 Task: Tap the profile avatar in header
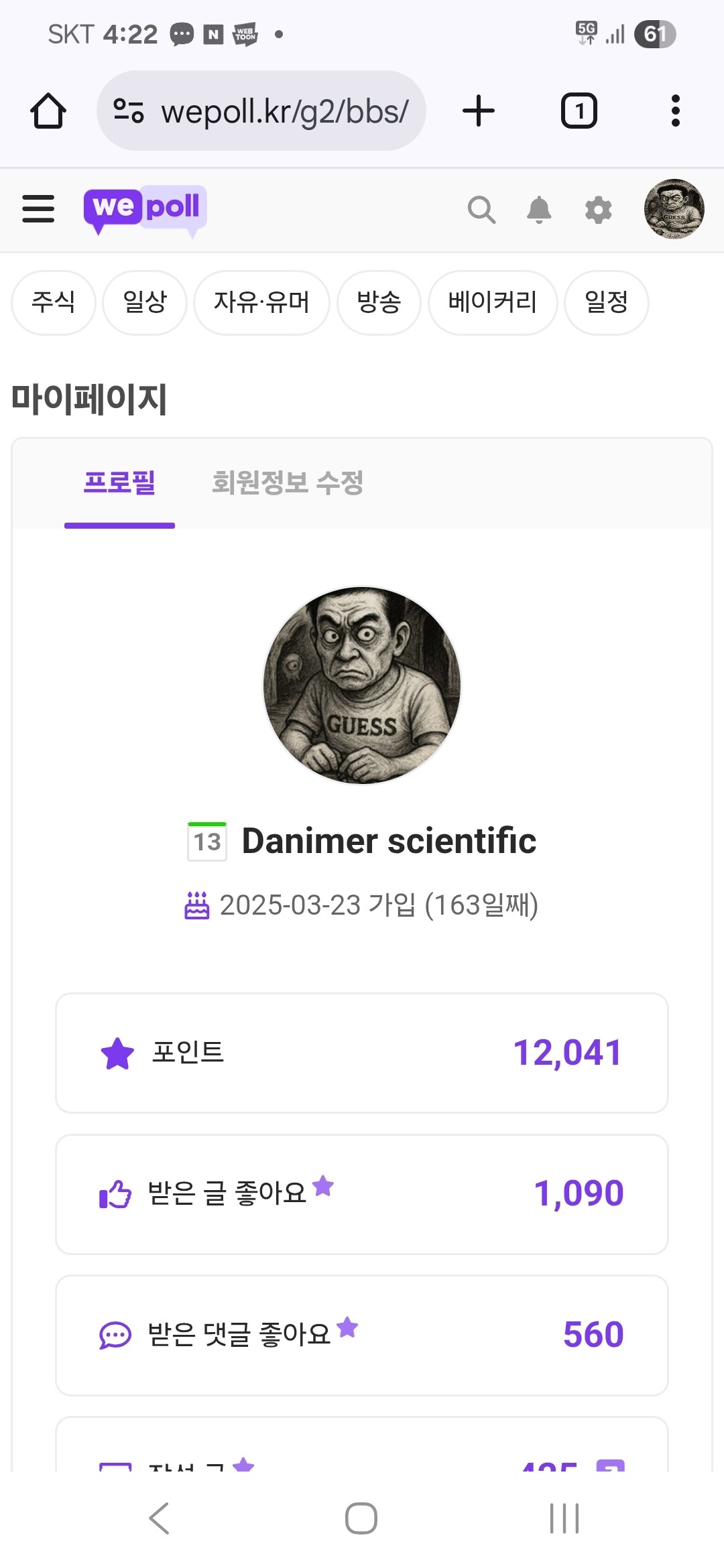(674, 209)
